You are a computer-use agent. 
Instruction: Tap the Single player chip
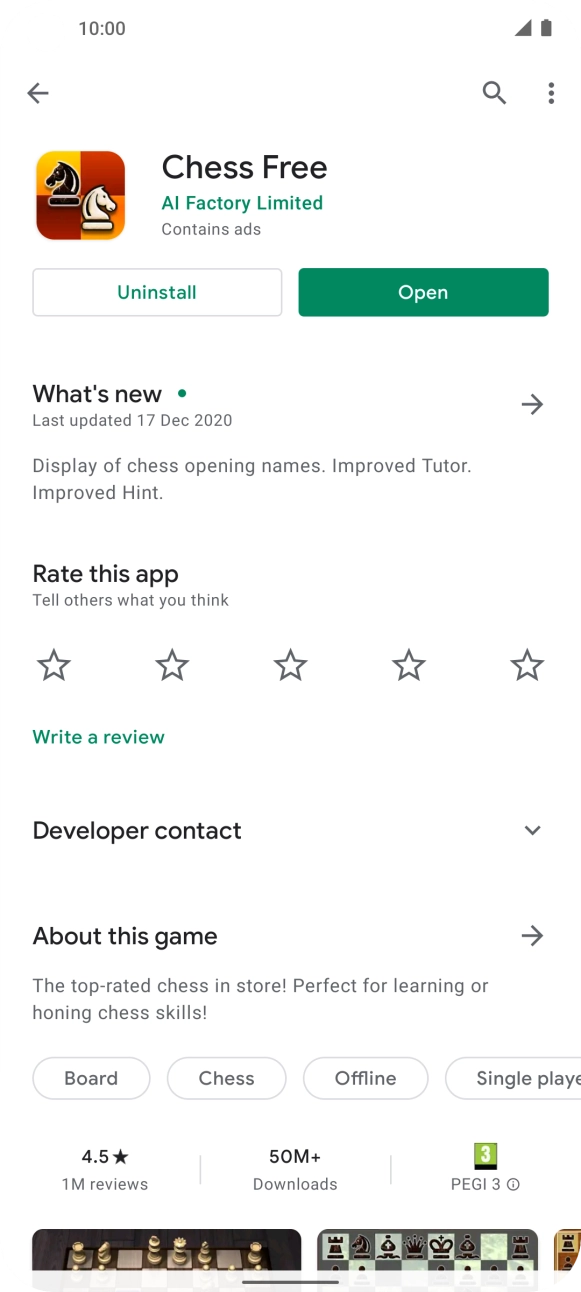point(514,1078)
